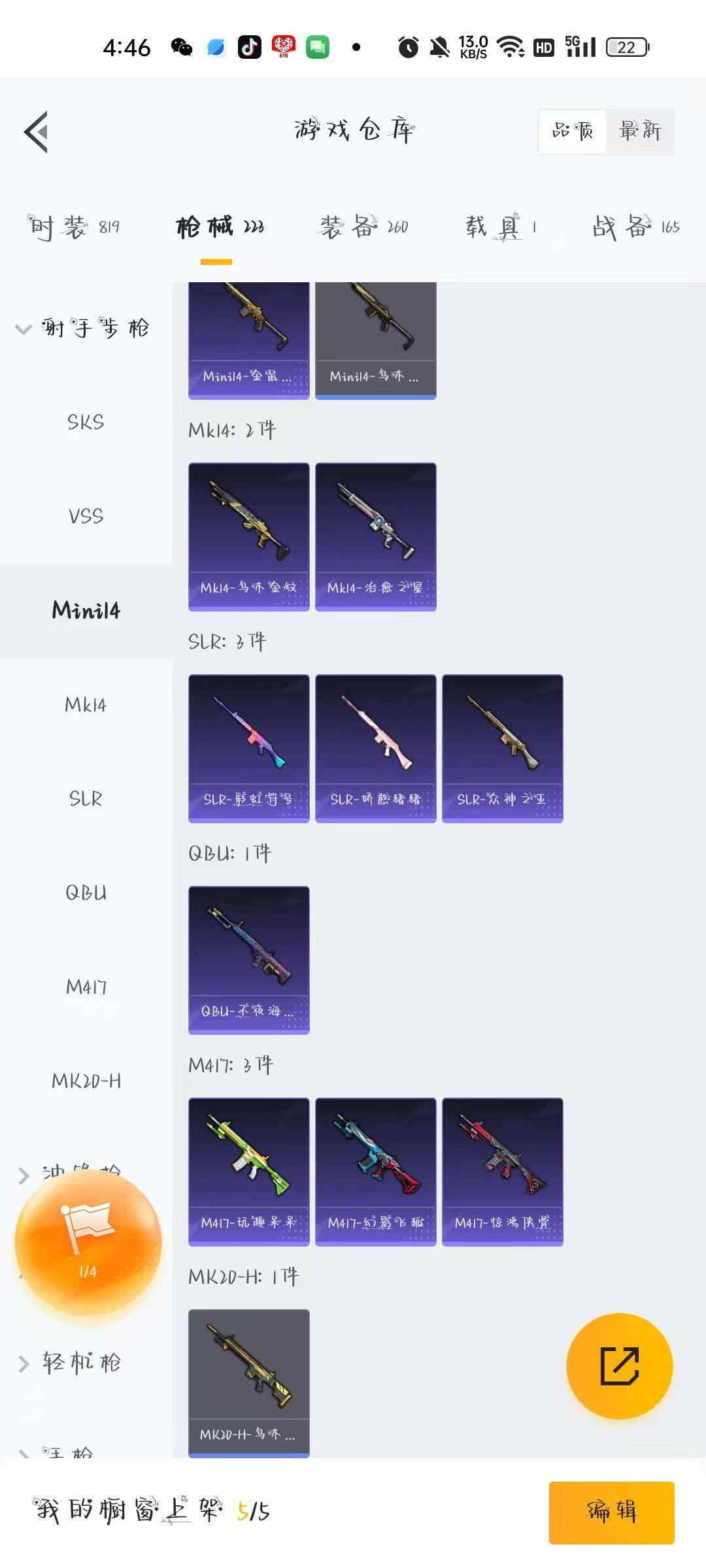Open the 载具 tab

(x=501, y=227)
